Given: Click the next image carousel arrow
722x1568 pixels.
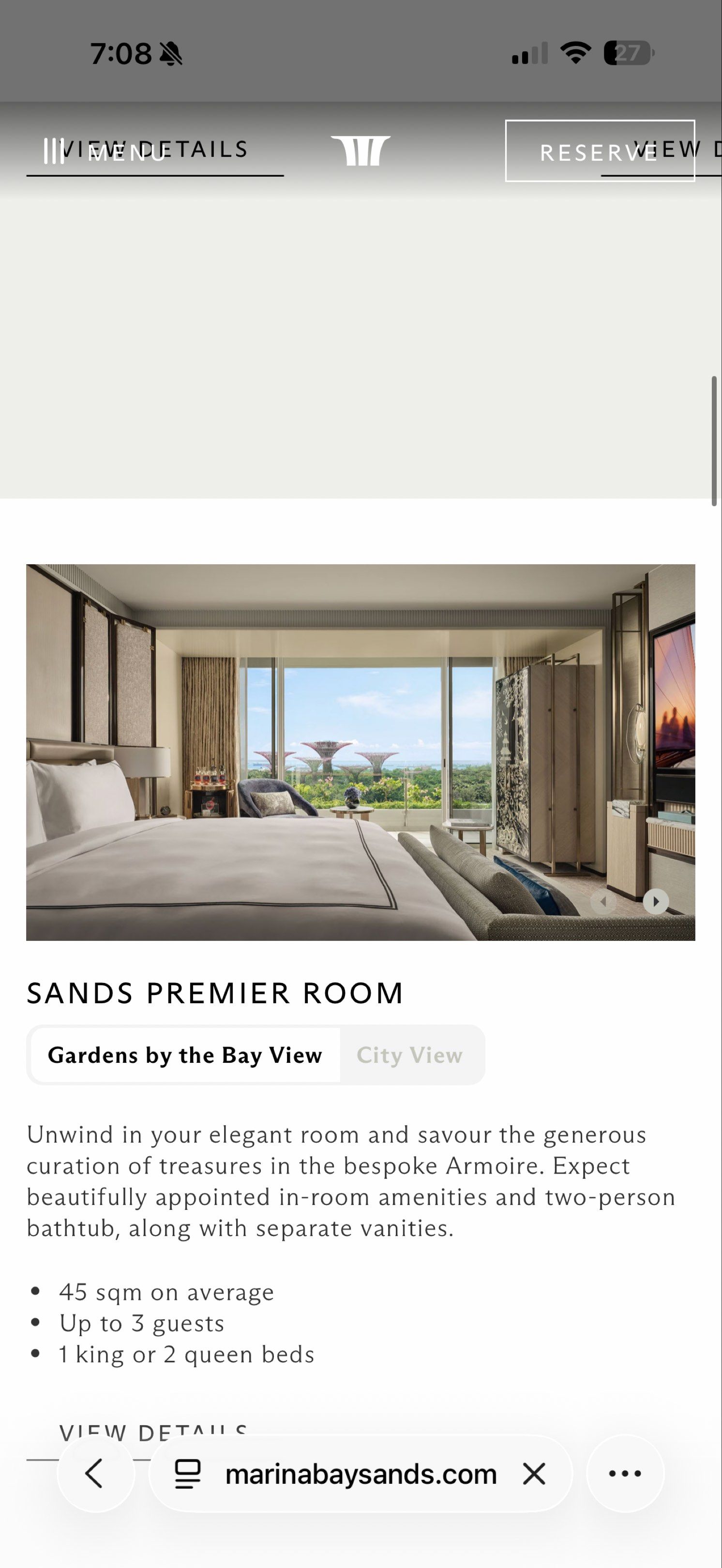Looking at the screenshot, I should click(x=656, y=902).
